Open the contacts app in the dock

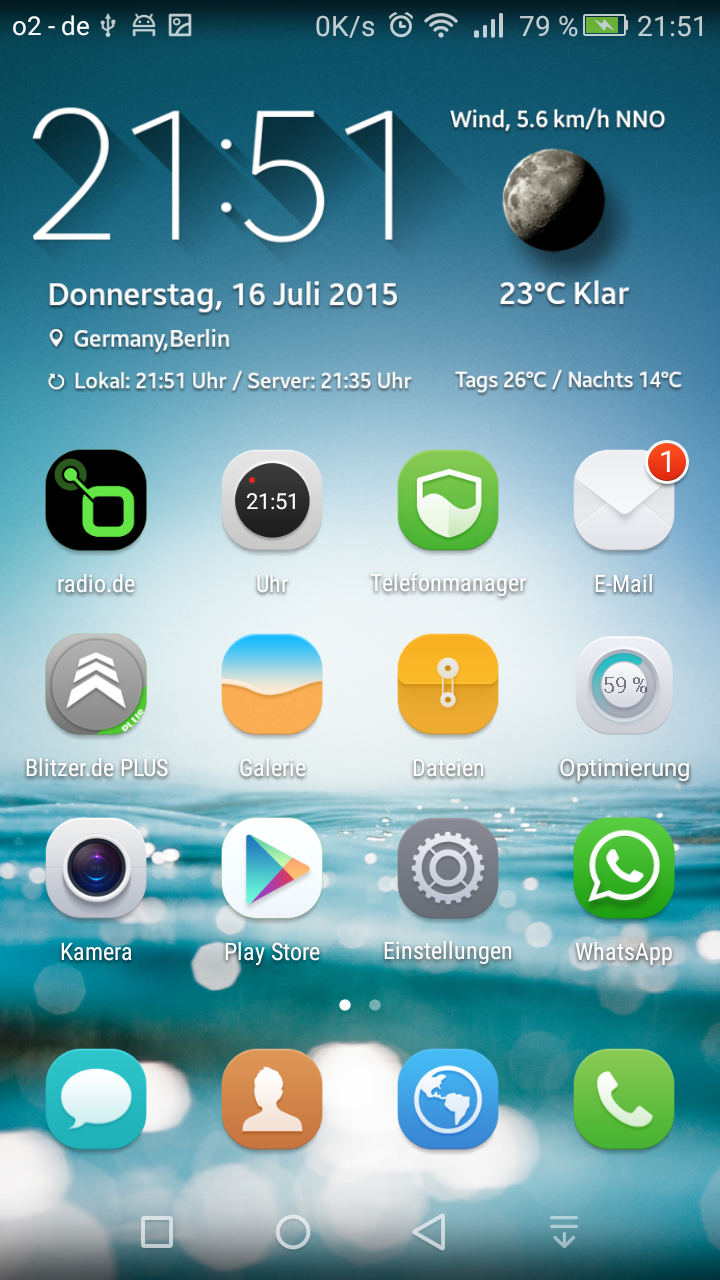[x=272, y=1099]
